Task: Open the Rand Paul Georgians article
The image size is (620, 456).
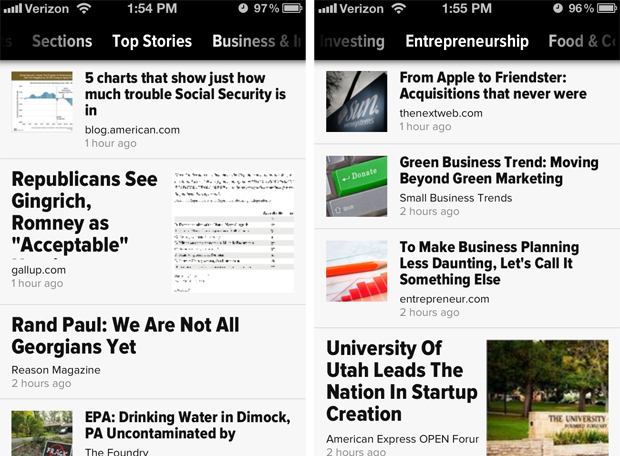Action: tap(125, 337)
